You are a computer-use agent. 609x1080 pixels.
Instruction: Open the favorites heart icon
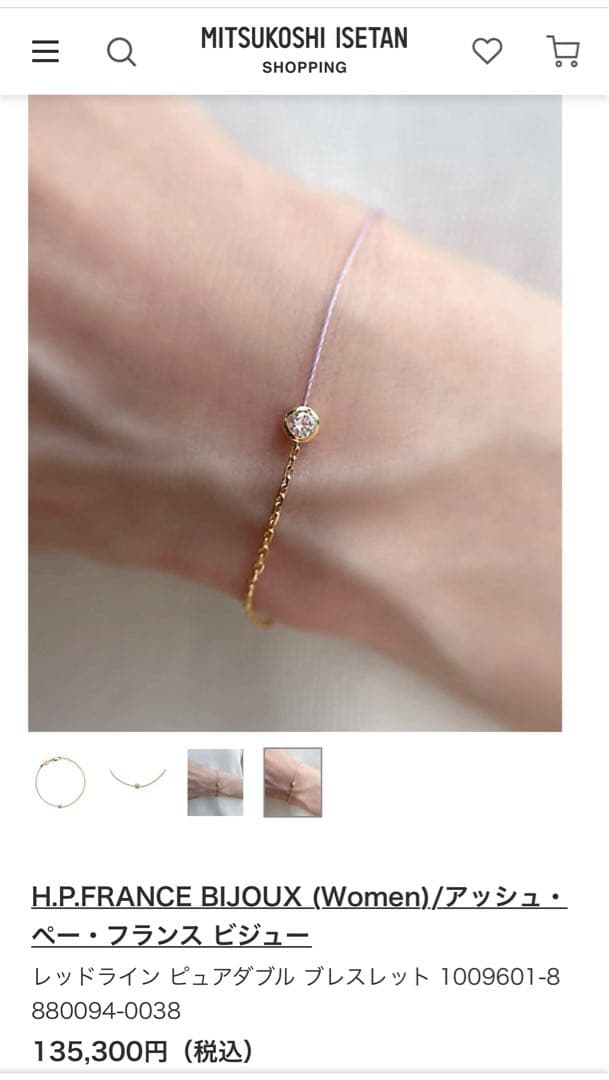487,51
